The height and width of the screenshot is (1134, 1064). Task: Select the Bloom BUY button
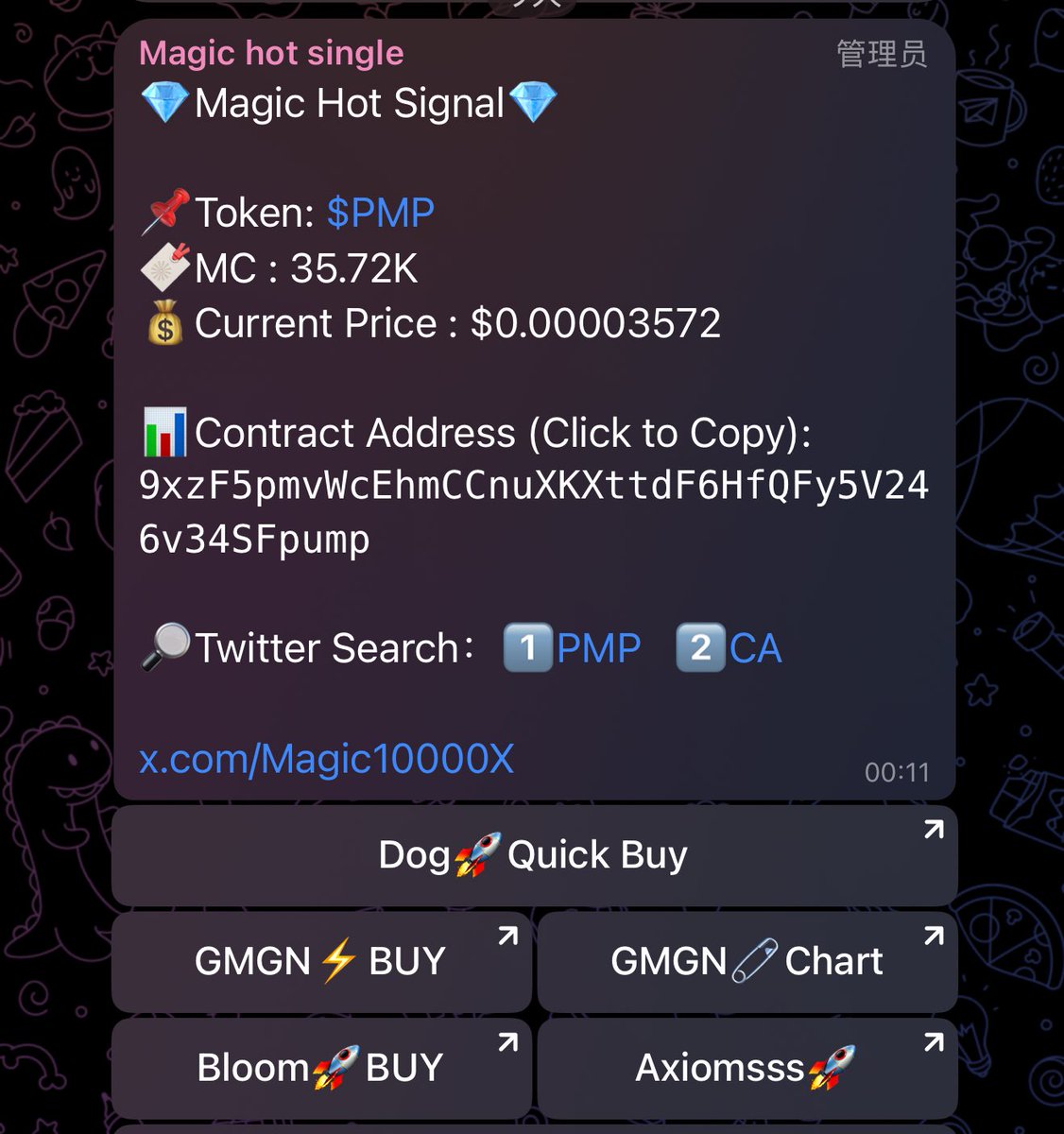point(320,1068)
